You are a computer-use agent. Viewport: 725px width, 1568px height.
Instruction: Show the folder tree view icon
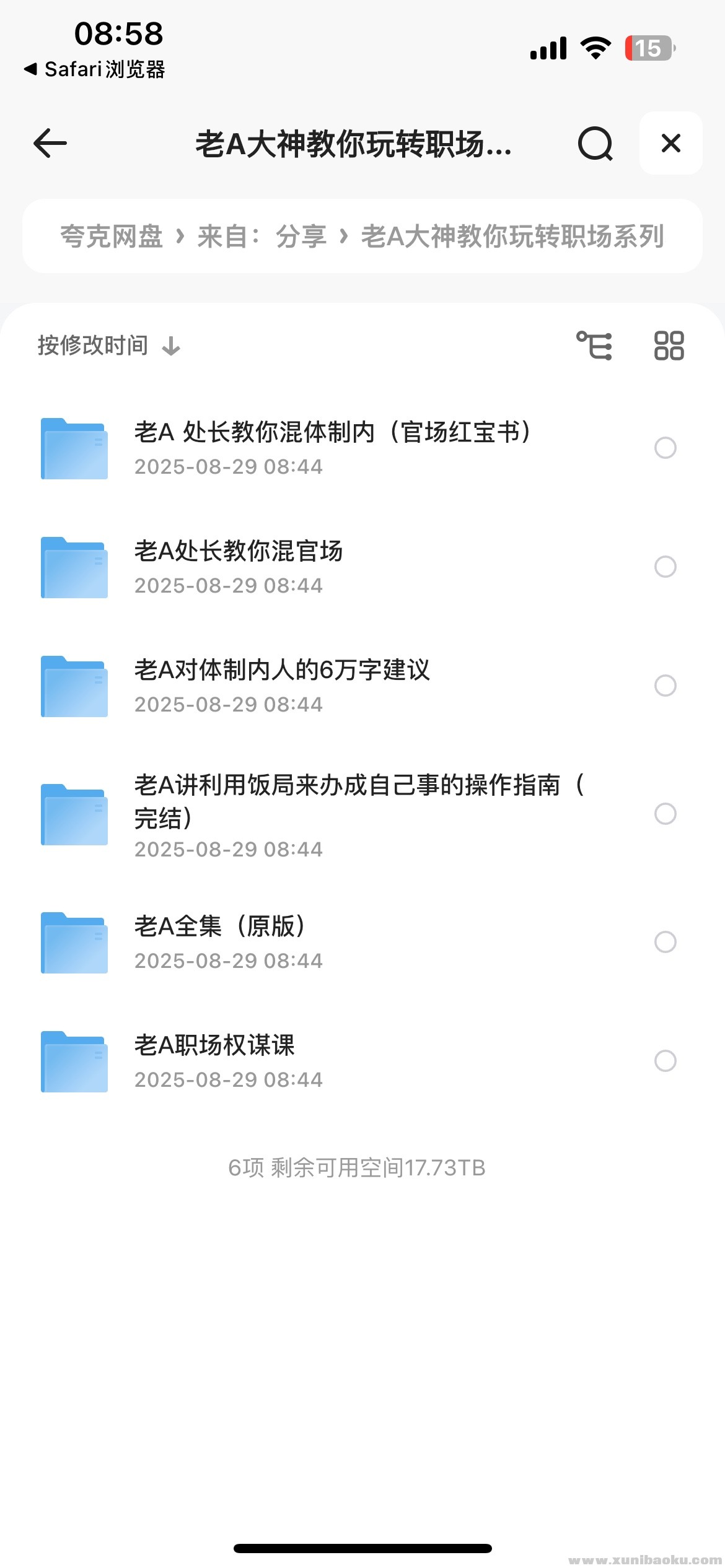point(594,346)
